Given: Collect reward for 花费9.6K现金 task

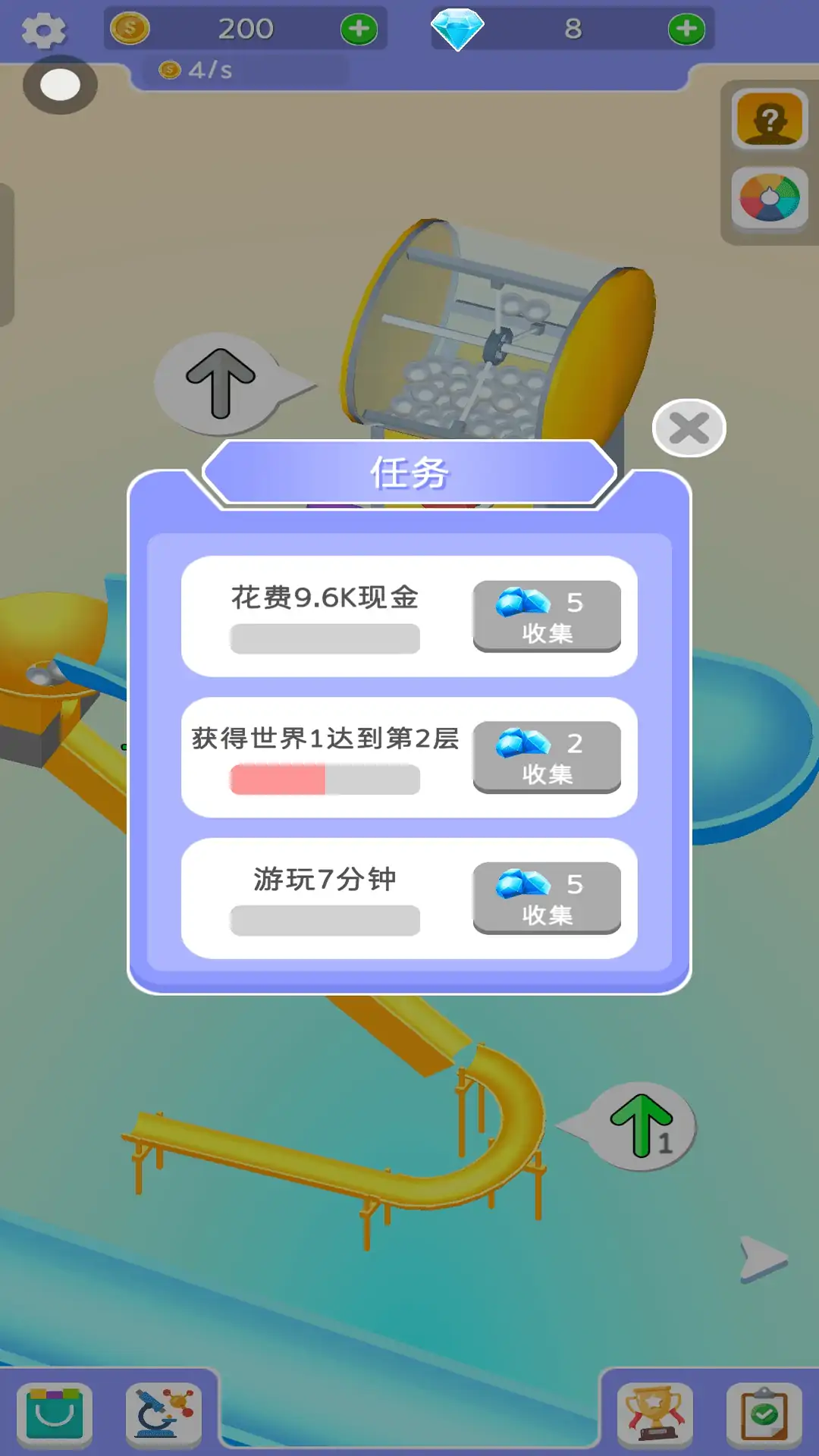Looking at the screenshot, I should [547, 616].
